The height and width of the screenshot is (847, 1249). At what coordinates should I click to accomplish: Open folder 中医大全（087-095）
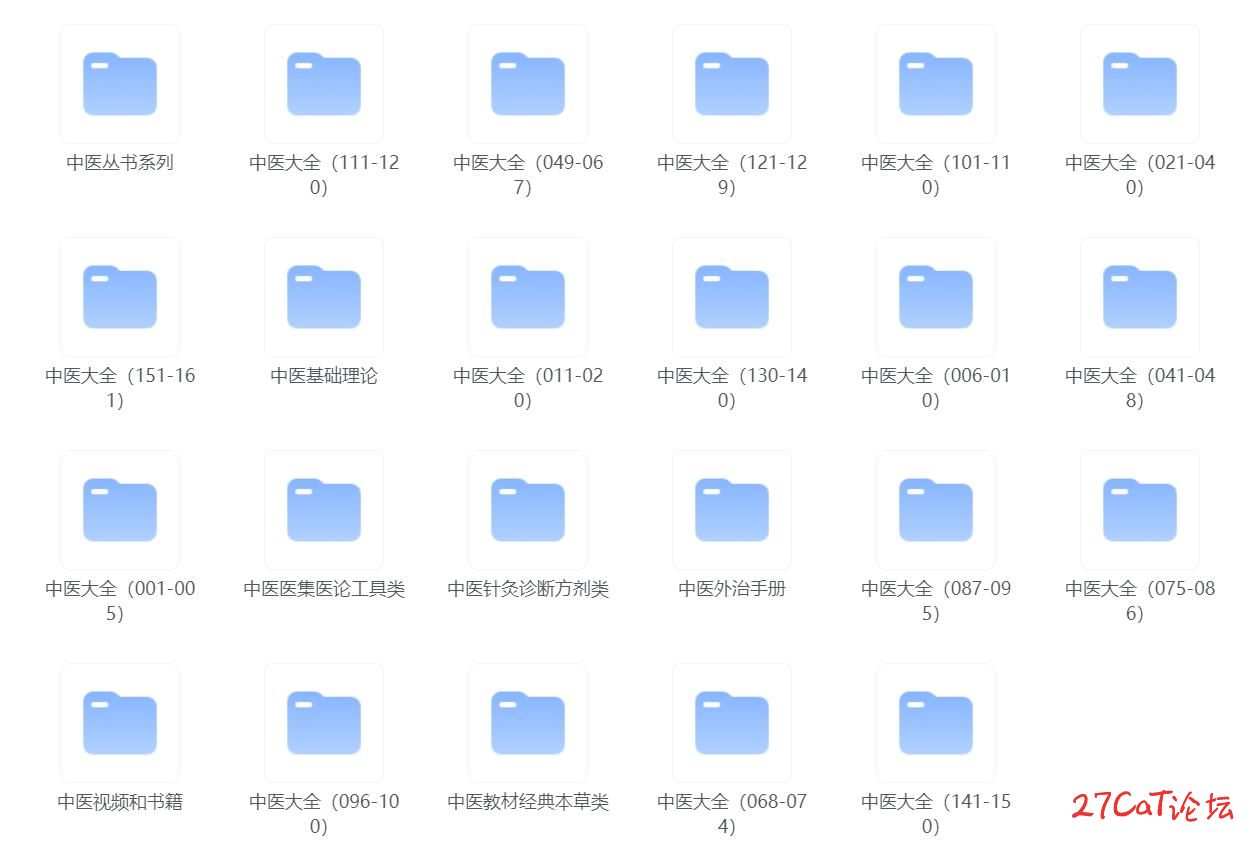936,511
